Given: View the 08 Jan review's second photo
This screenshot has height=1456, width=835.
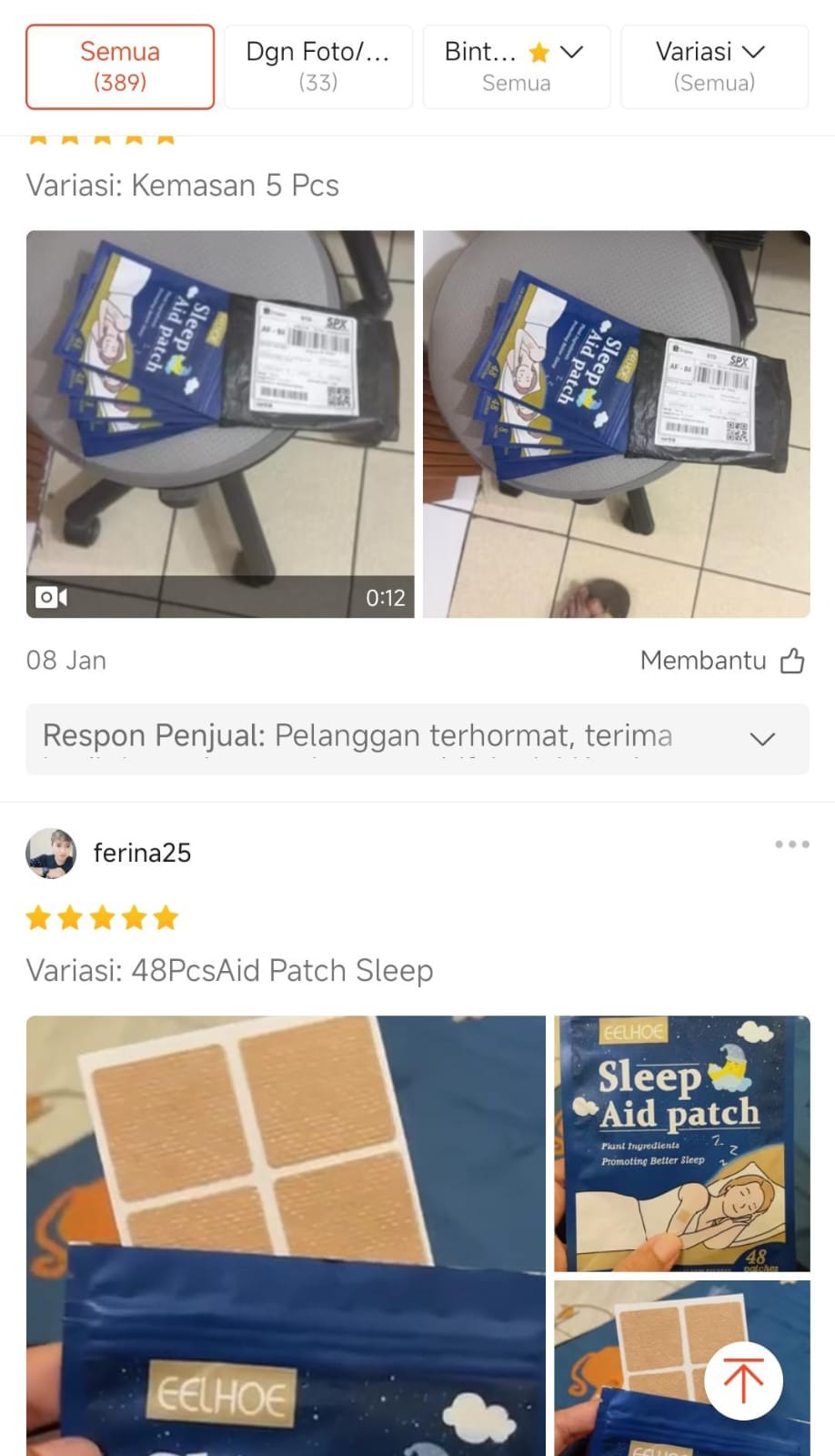Looking at the screenshot, I should [x=616, y=424].
